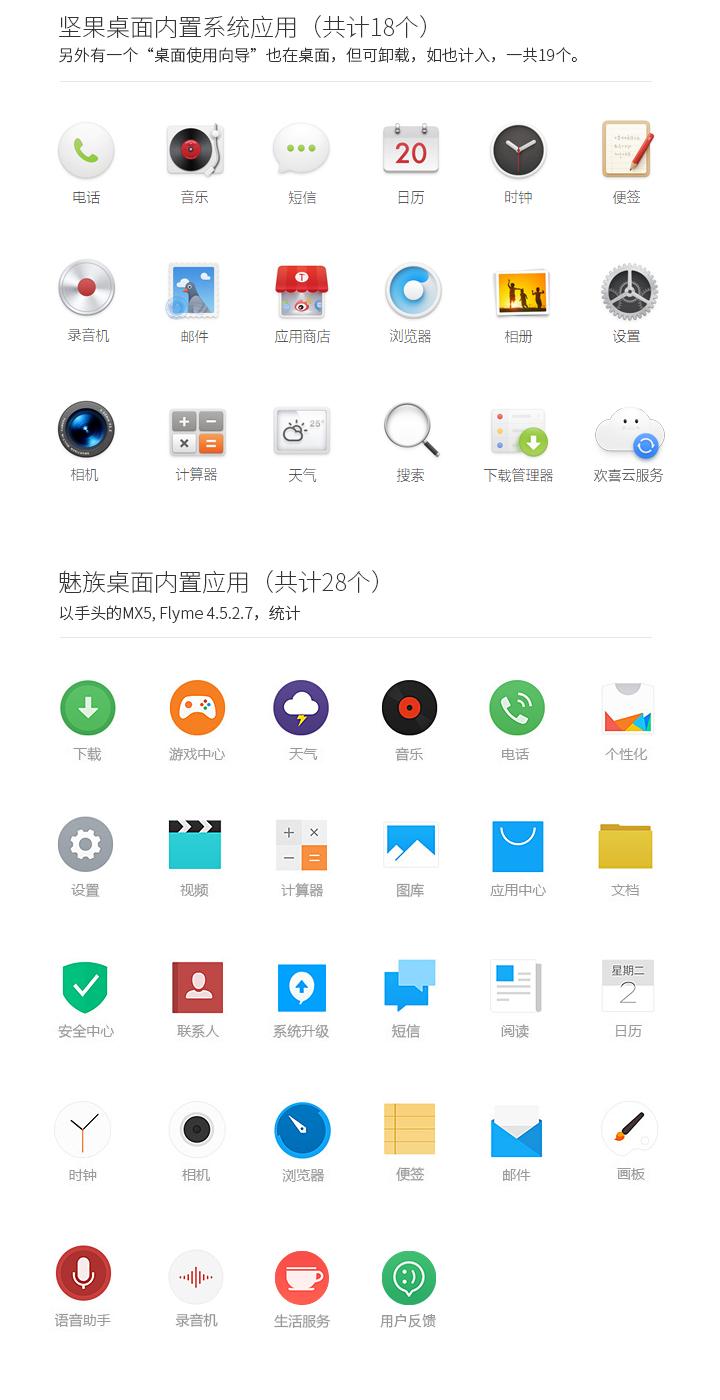This screenshot has width=720, height=1400.
Task: Open the 短信 messaging app icon
Action: (302, 148)
